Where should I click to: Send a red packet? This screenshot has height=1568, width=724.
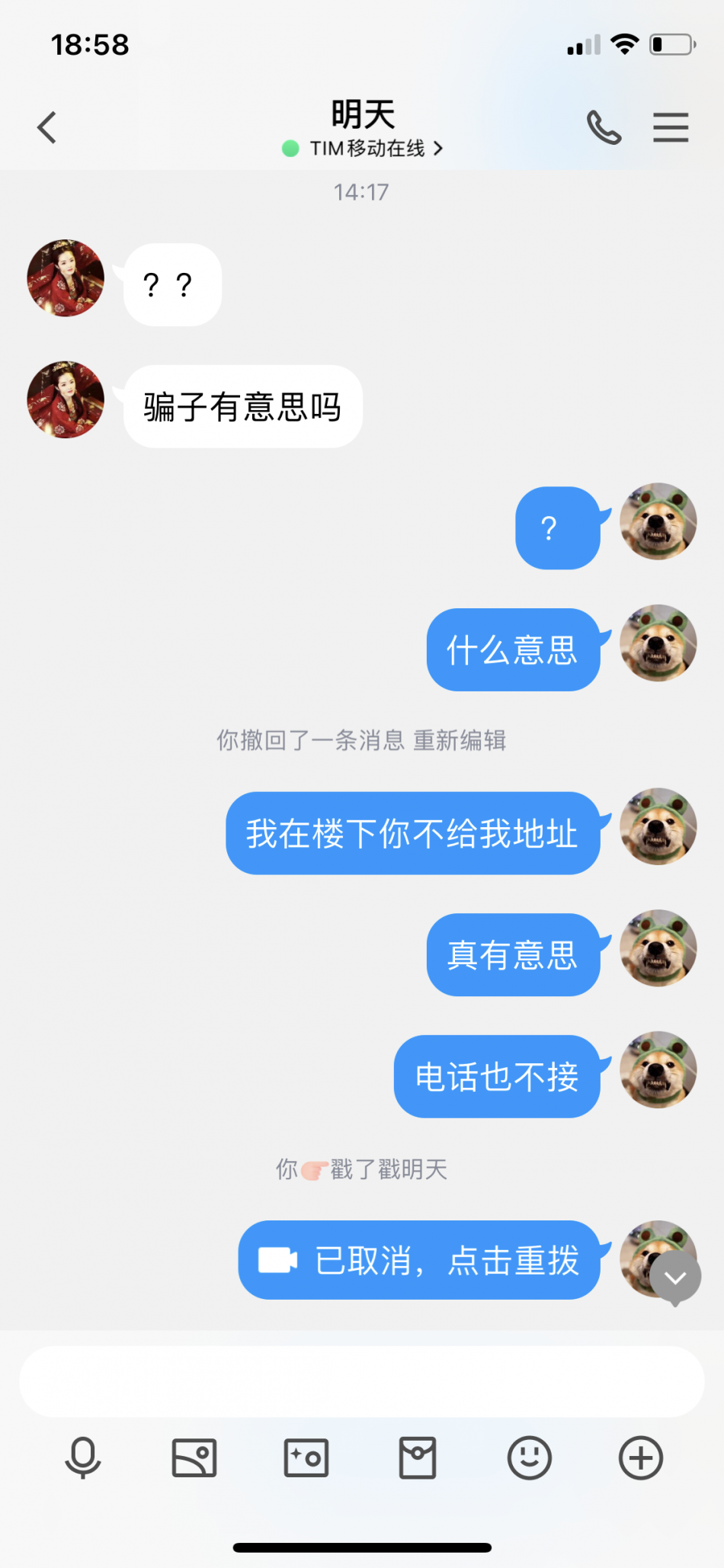tap(418, 1457)
